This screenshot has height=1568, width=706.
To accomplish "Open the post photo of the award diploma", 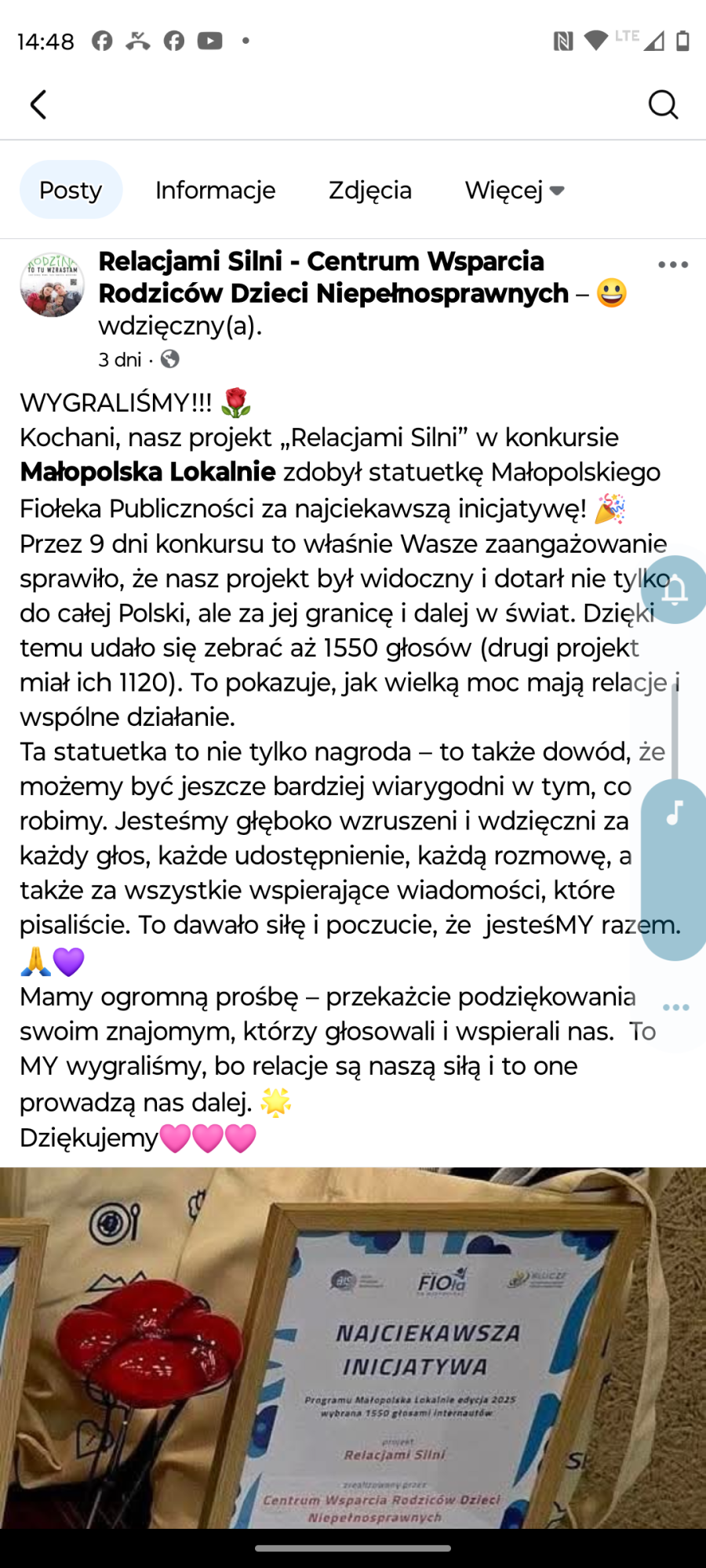I will 353,1347.
